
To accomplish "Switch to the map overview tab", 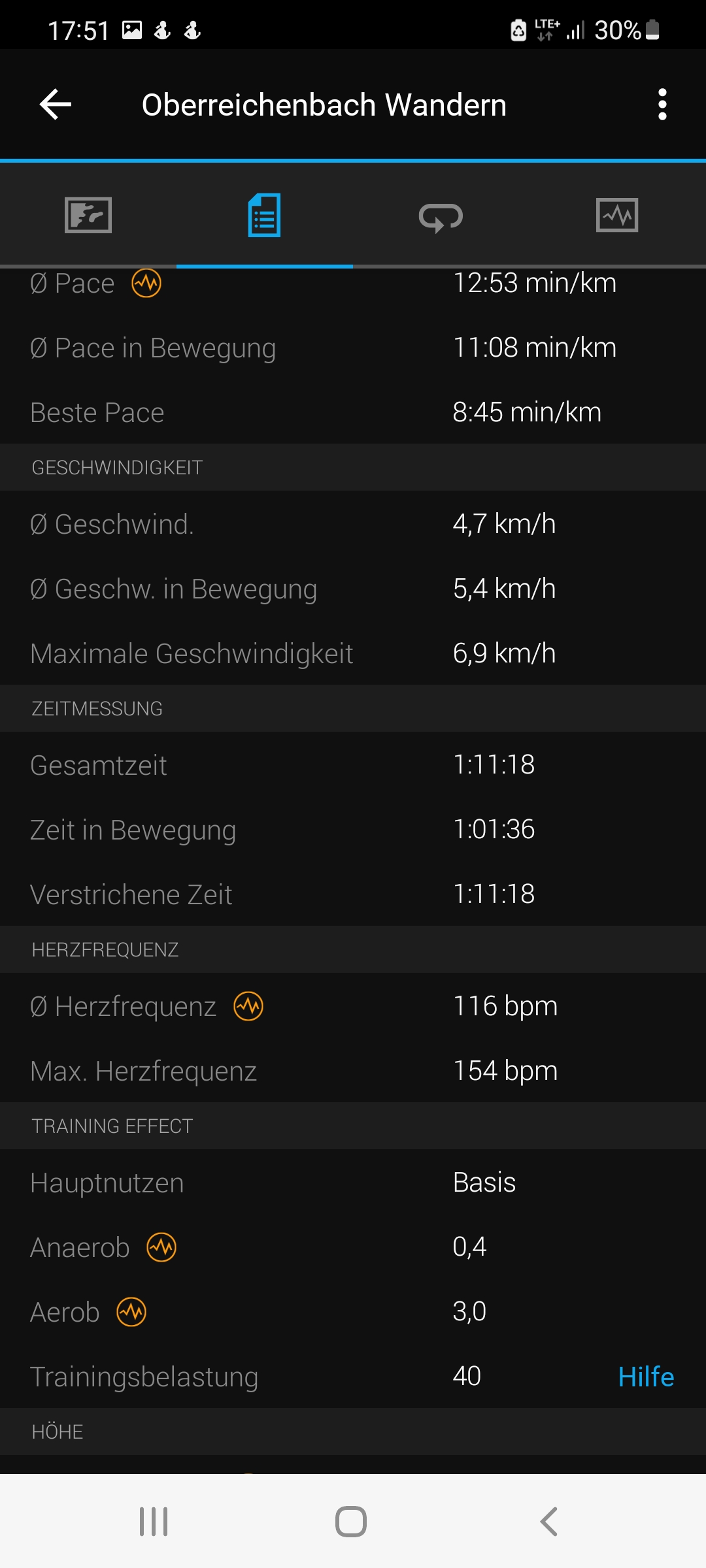I will coord(88,215).
